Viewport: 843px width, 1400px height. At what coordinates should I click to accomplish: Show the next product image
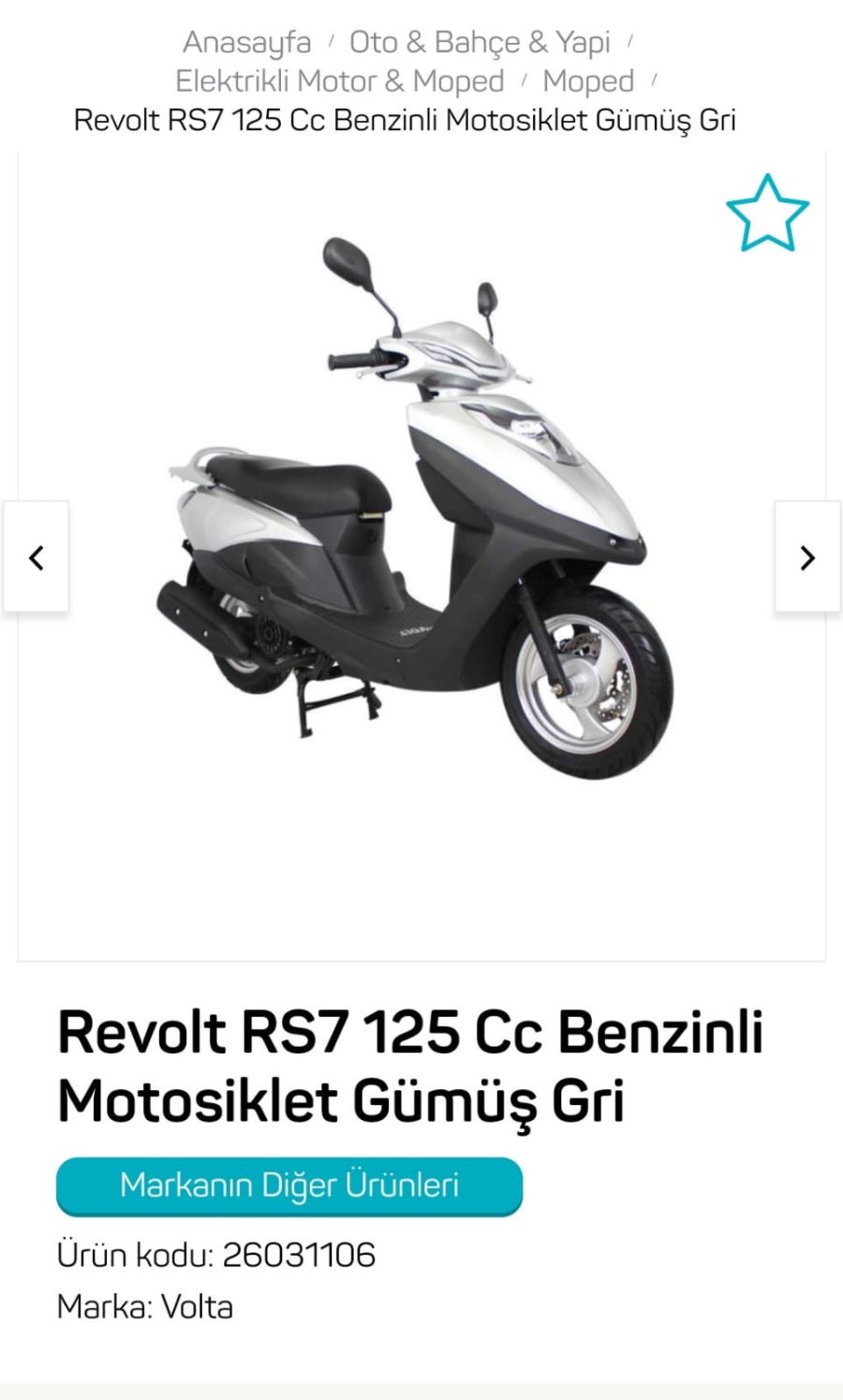click(x=806, y=557)
